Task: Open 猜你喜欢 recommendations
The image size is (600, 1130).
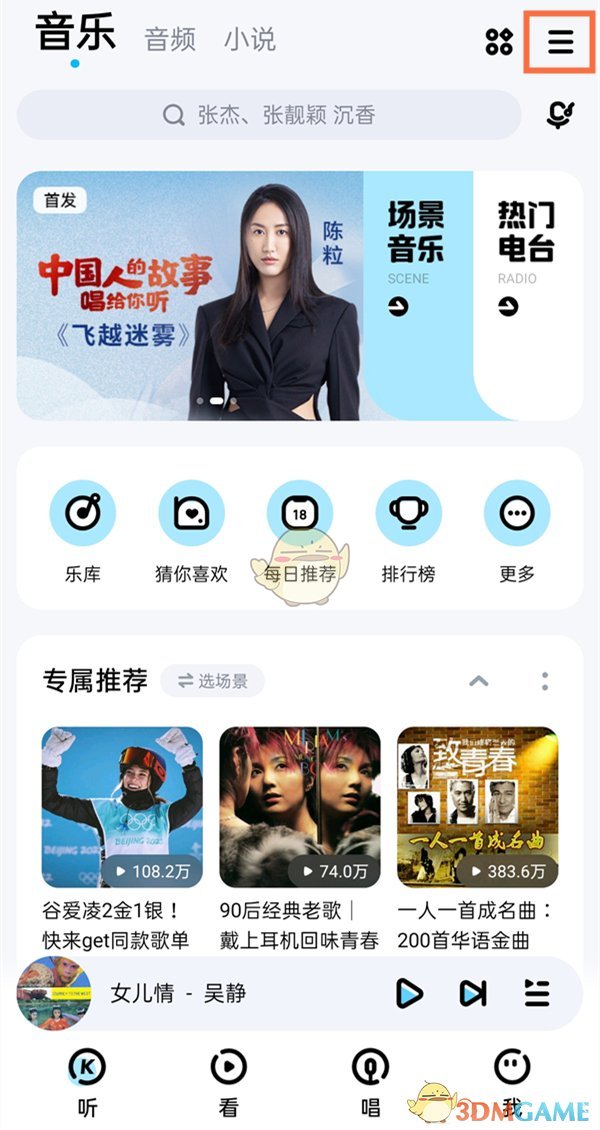Action: [x=191, y=532]
